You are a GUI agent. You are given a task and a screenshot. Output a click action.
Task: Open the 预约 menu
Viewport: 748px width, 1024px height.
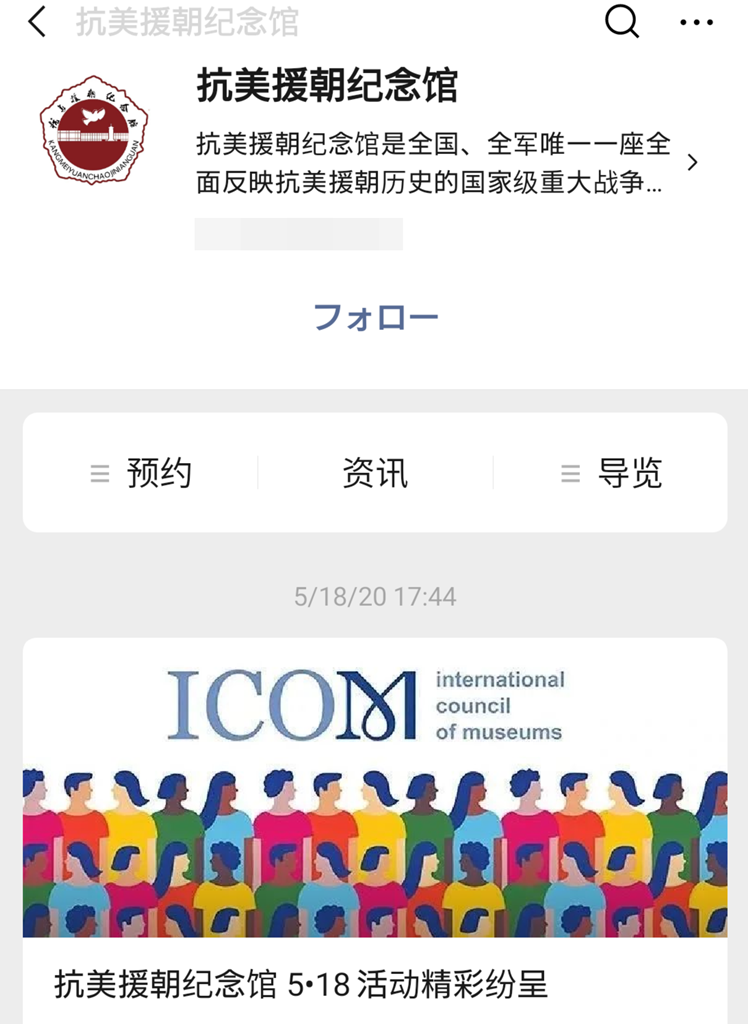(x=141, y=473)
